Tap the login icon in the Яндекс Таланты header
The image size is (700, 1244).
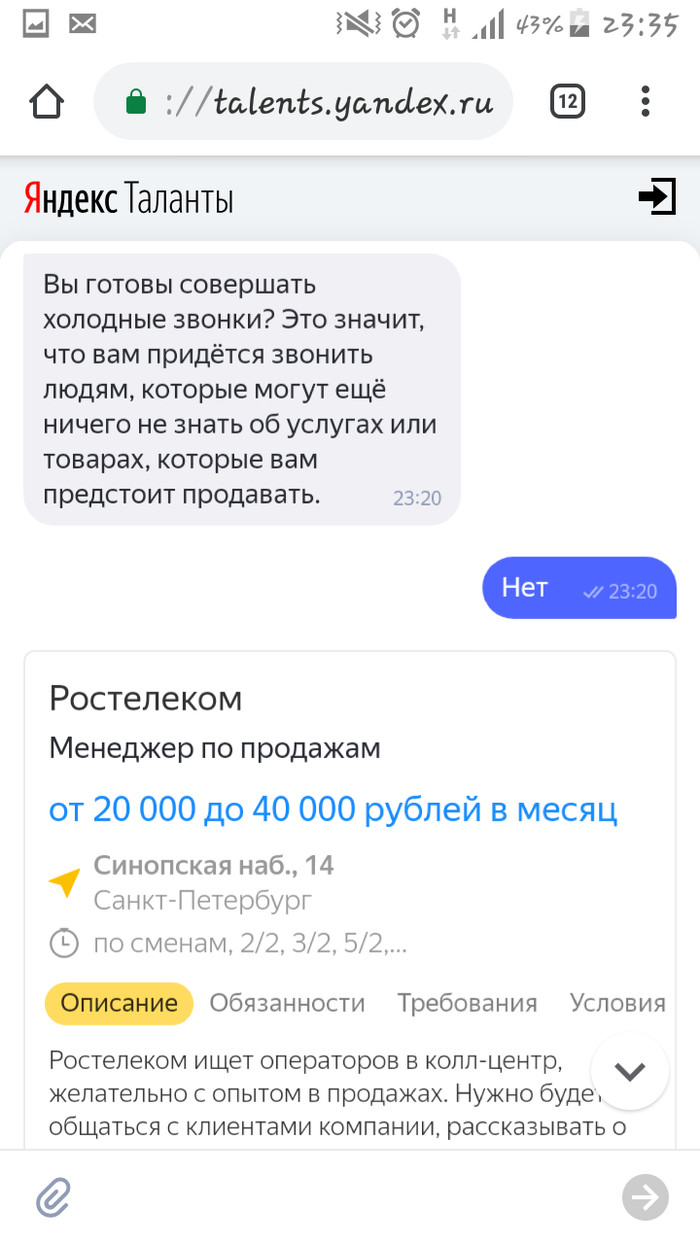[657, 197]
